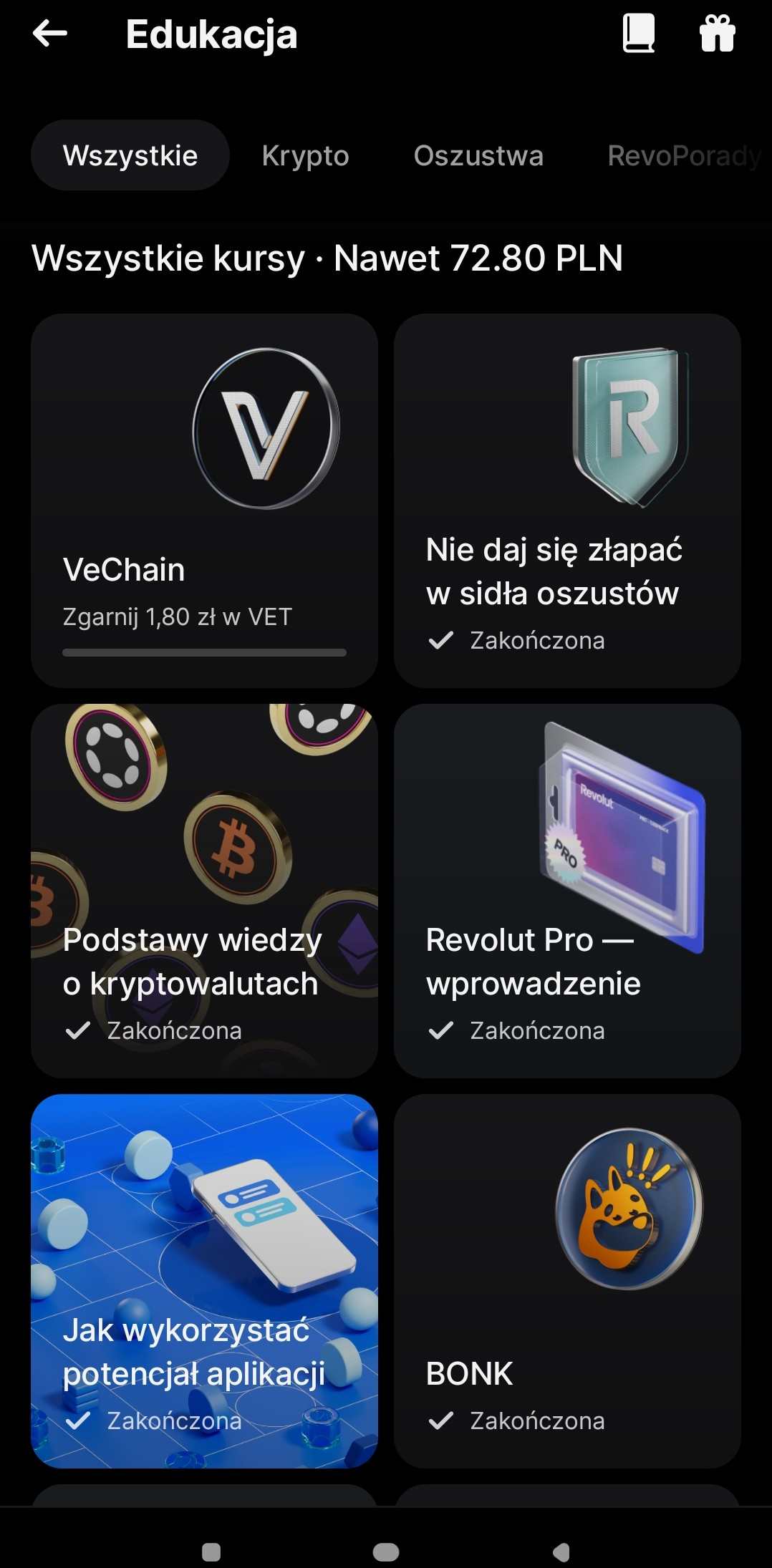Open recent apps from the navigation bar

[211, 1552]
